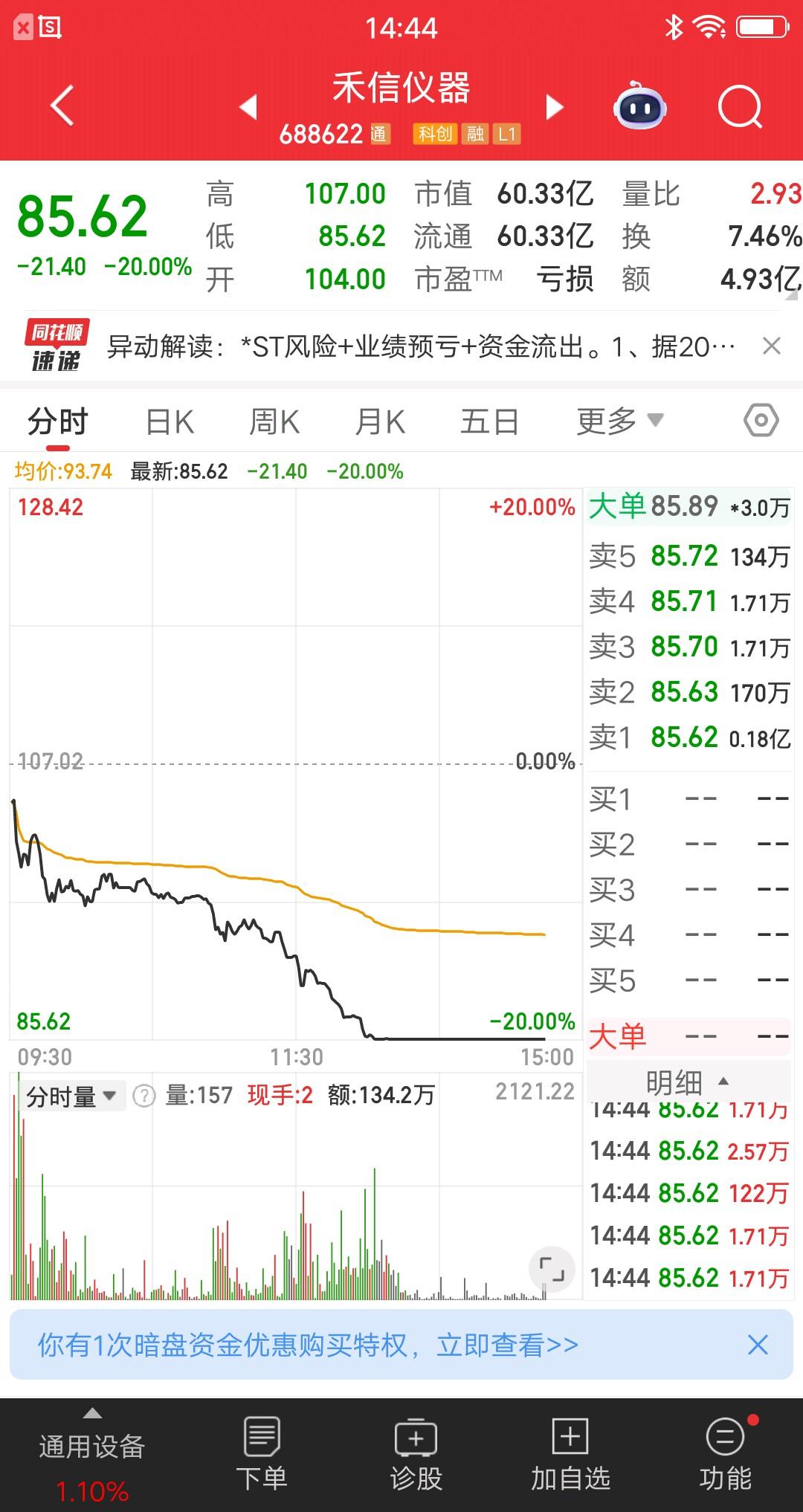Open chart settings via the gear icon

tap(760, 421)
